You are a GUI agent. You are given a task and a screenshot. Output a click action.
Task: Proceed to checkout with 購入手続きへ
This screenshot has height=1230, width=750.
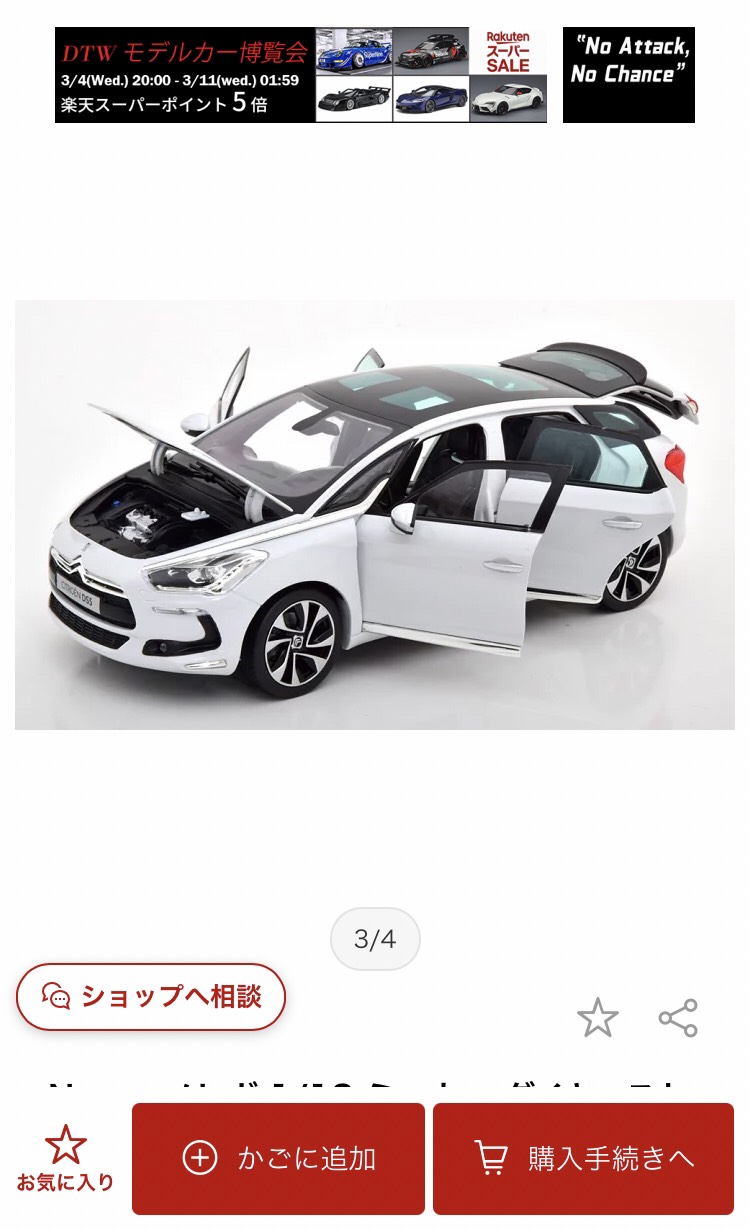(583, 1158)
